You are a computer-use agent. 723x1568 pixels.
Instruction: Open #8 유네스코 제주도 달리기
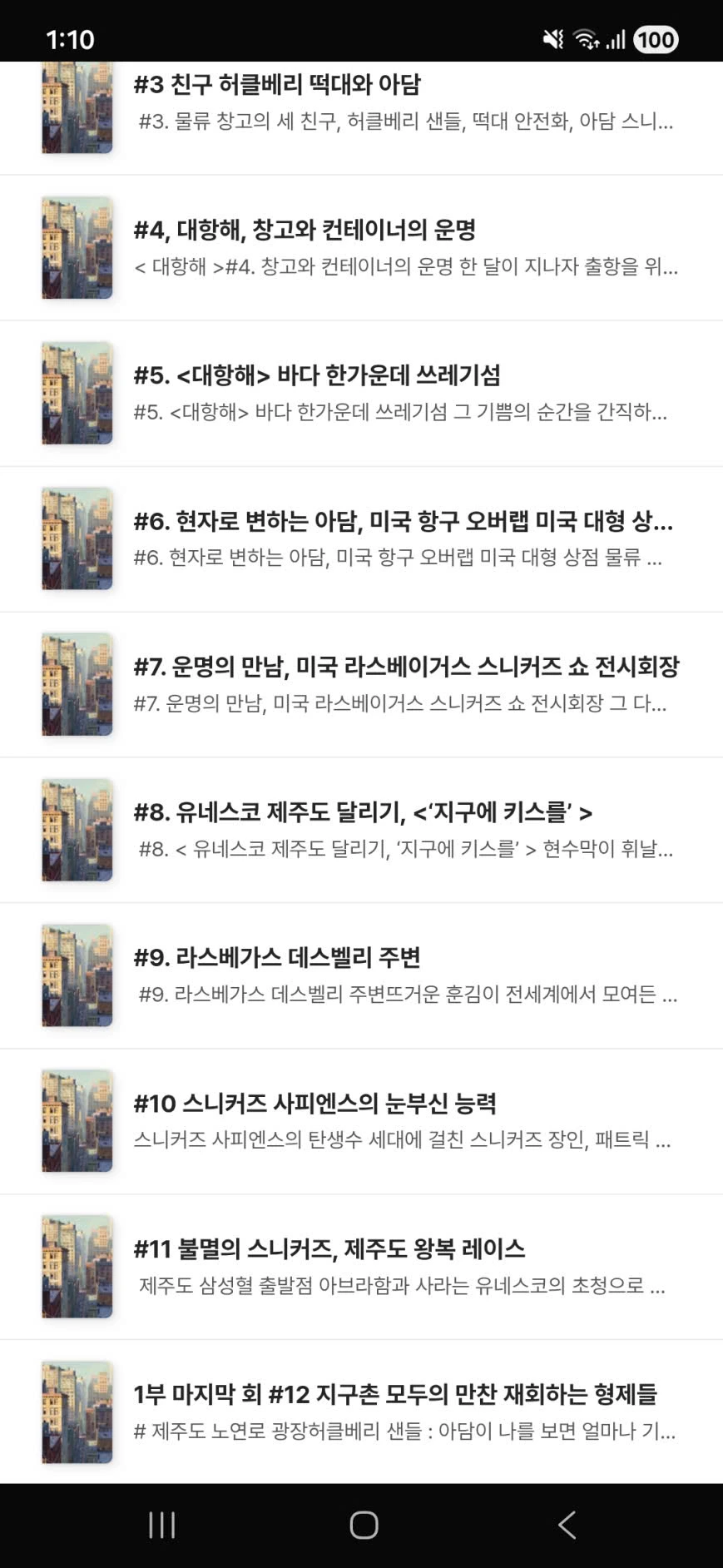click(x=361, y=831)
